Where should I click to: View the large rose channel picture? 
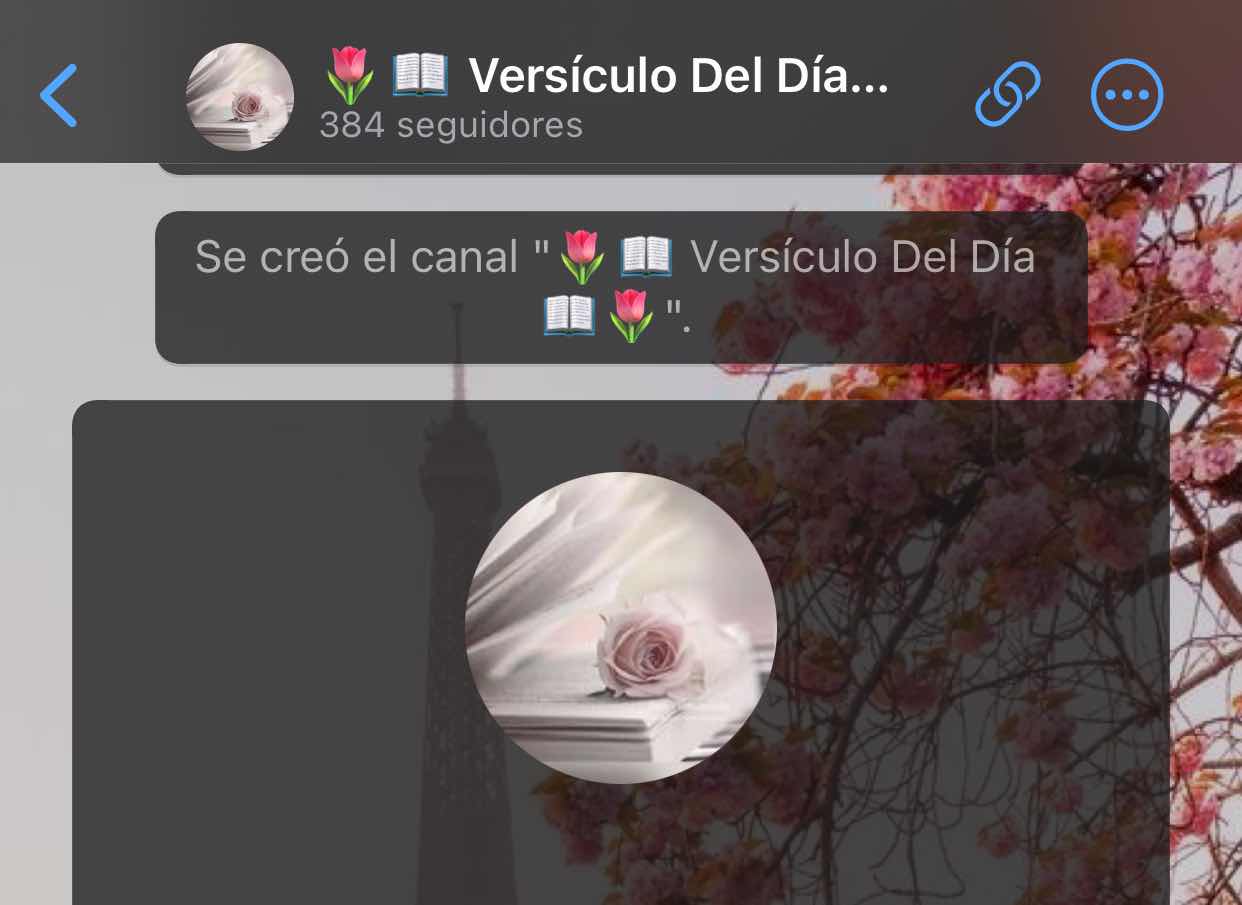click(x=620, y=627)
